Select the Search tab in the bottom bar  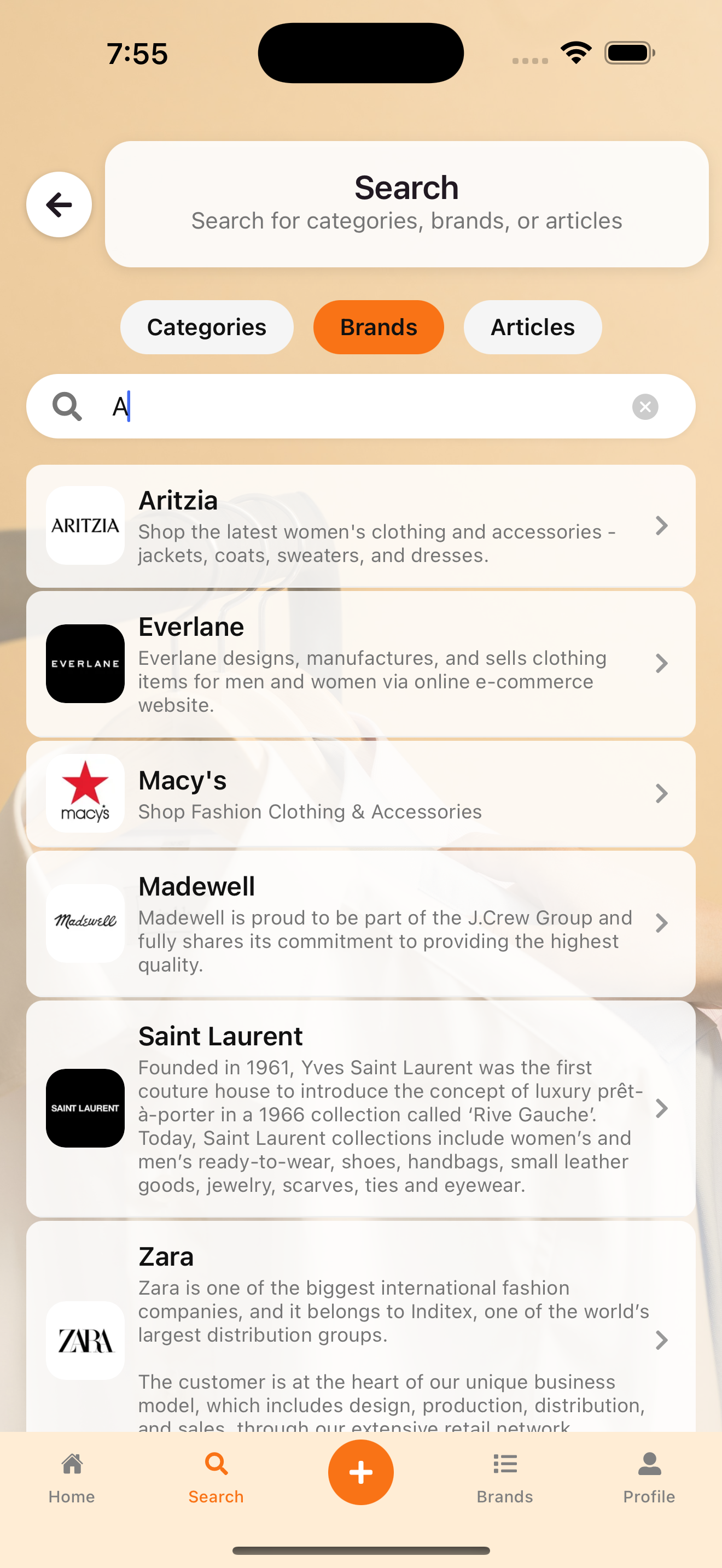coord(216,1477)
